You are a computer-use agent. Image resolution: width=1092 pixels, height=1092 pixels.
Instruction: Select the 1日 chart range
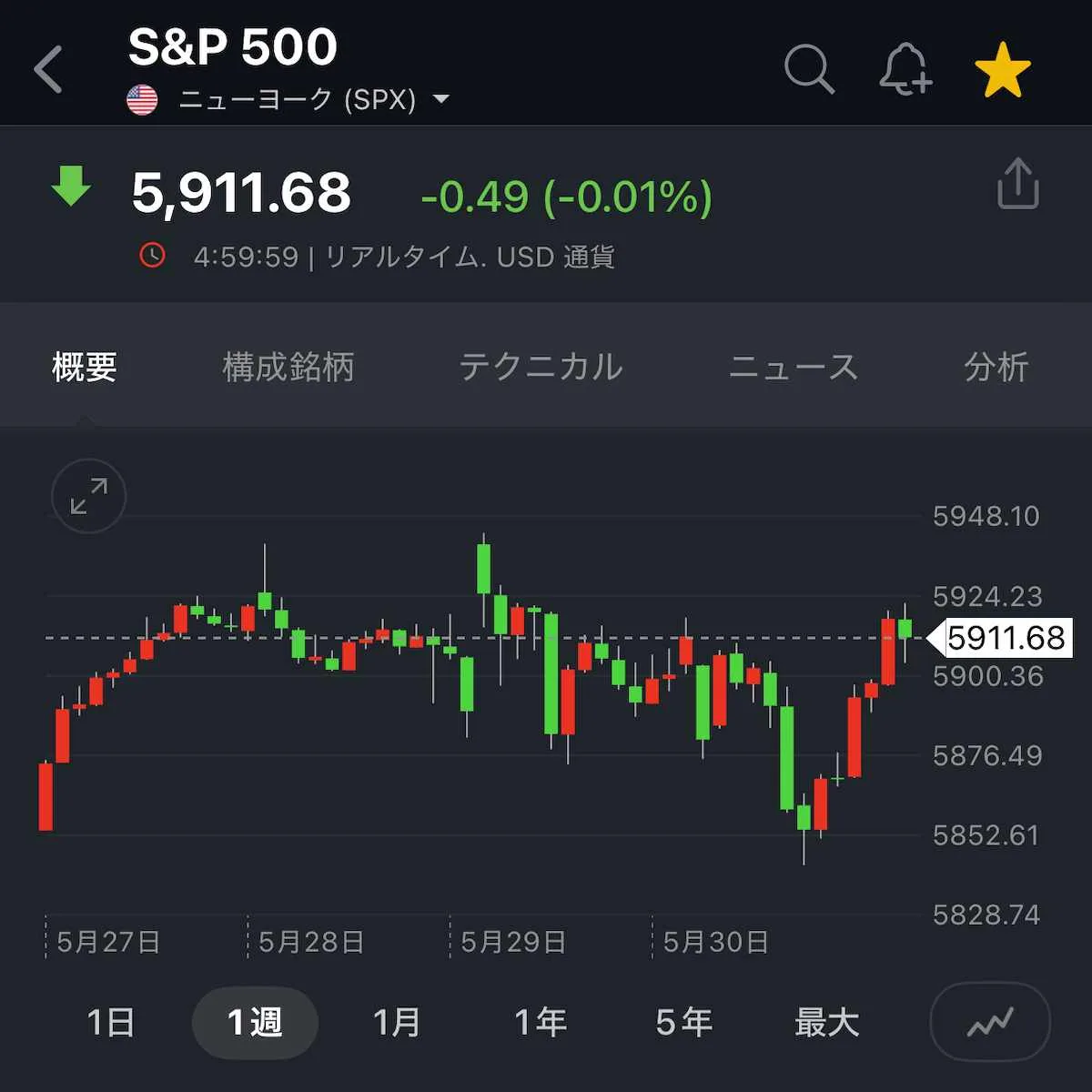tap(111, 1022)
